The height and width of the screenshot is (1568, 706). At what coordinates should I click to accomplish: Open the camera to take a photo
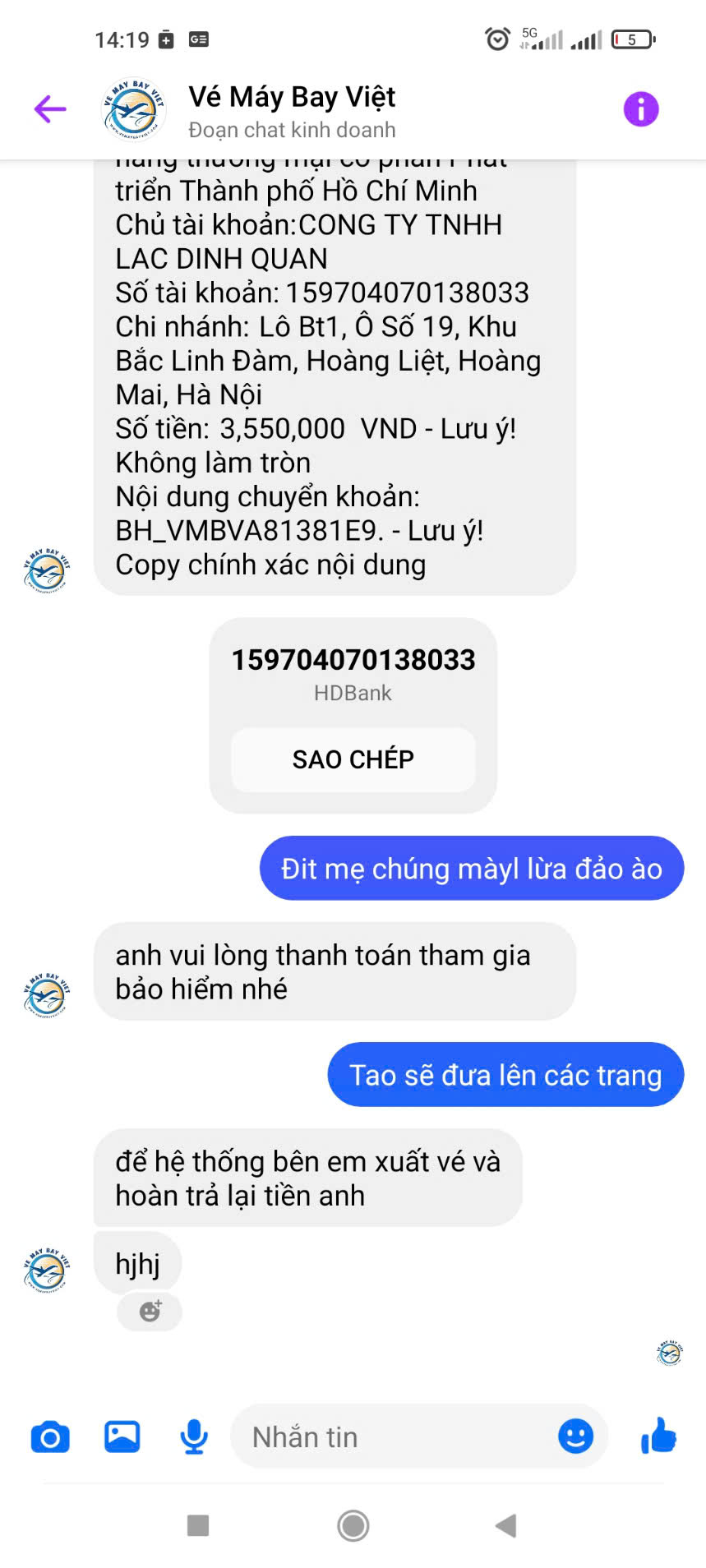pos(50,1437)
